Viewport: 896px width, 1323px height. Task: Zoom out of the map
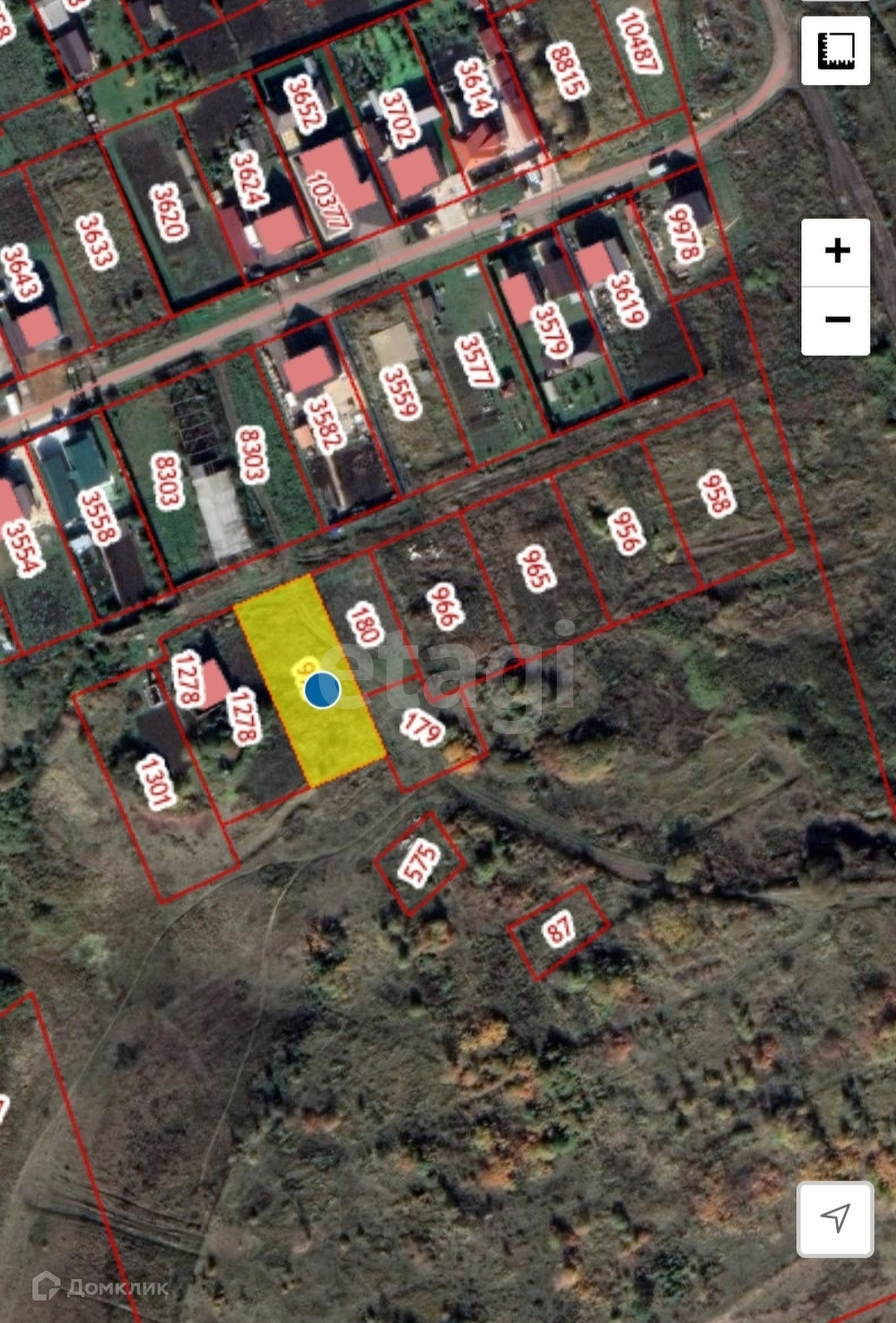[x=835, y=320]
